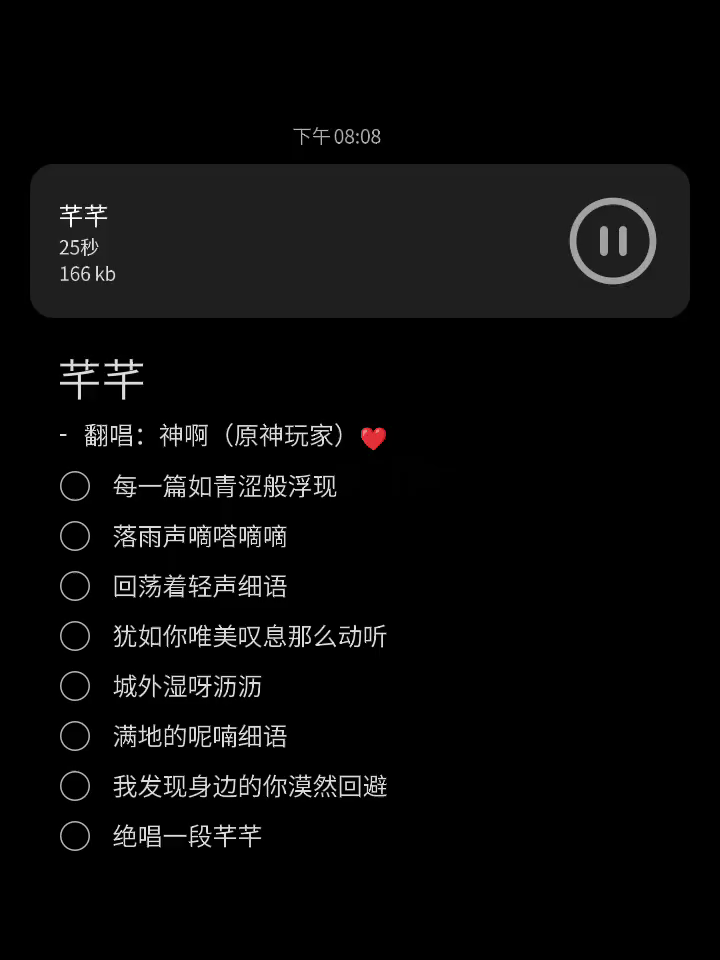Check off 每一篇如青涩般浮现

click(x=75, y=486)
